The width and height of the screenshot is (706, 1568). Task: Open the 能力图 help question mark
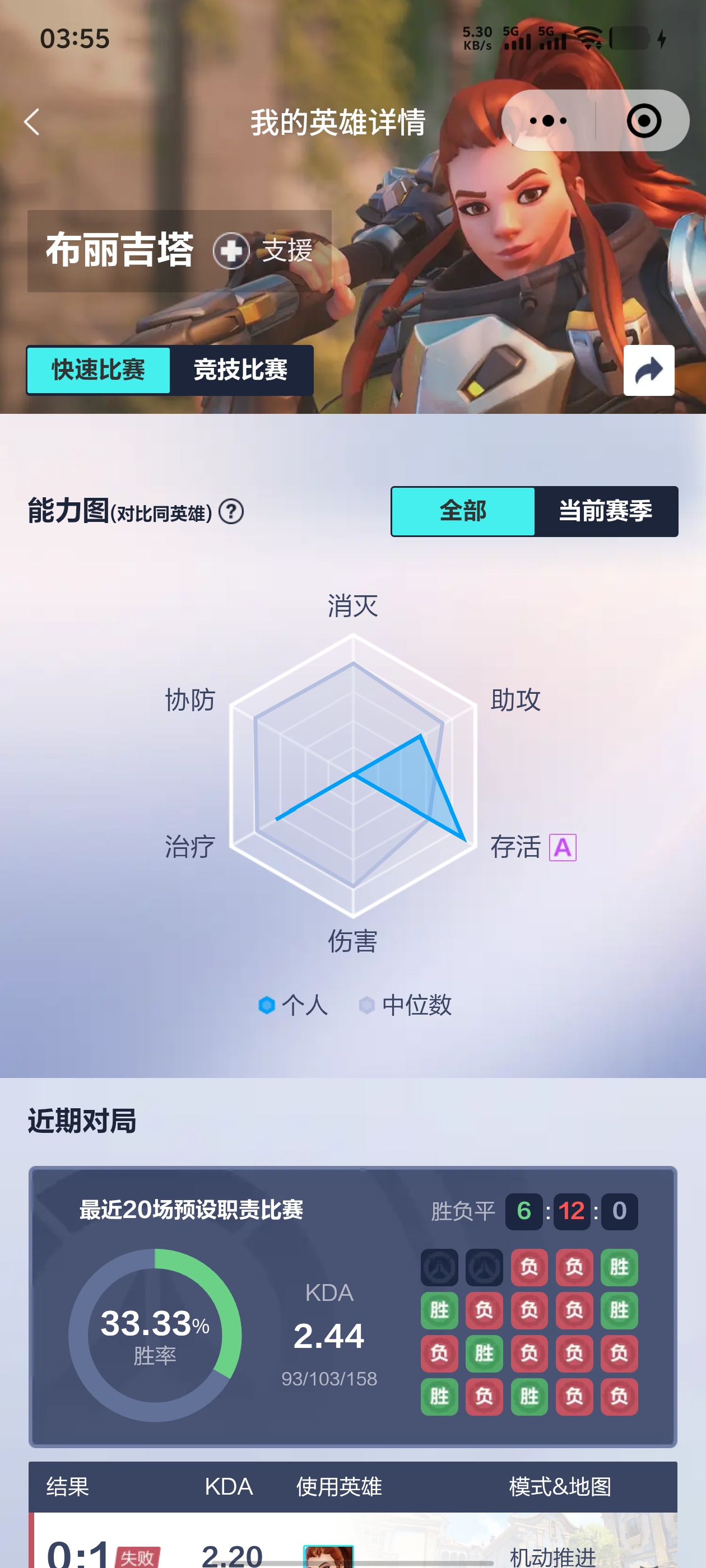click(231, 511)
